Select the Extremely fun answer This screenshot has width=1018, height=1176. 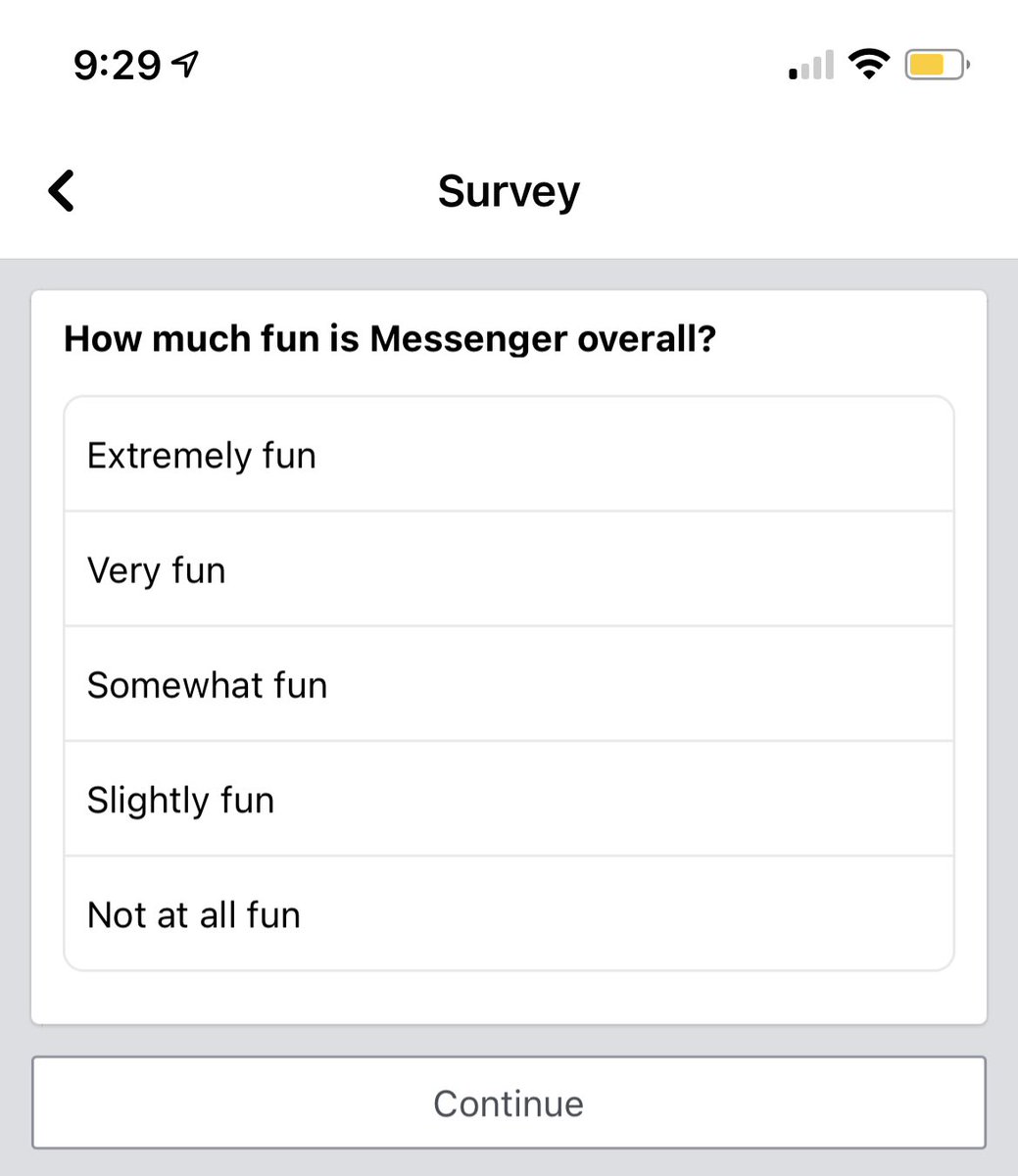coord(509,456)
